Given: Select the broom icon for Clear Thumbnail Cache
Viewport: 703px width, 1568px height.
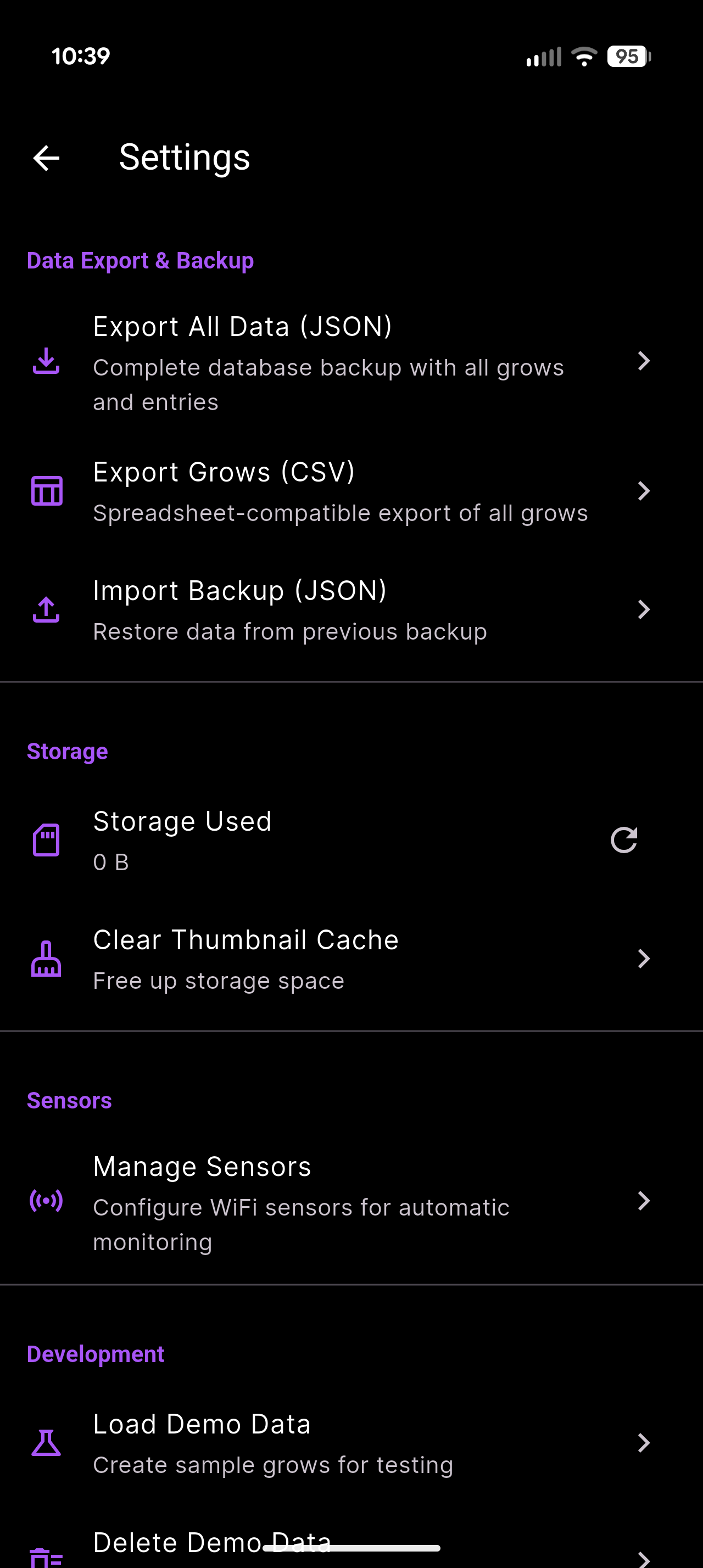Looking at the screenshot, I should pyautogui.click(x=46, y=958).
